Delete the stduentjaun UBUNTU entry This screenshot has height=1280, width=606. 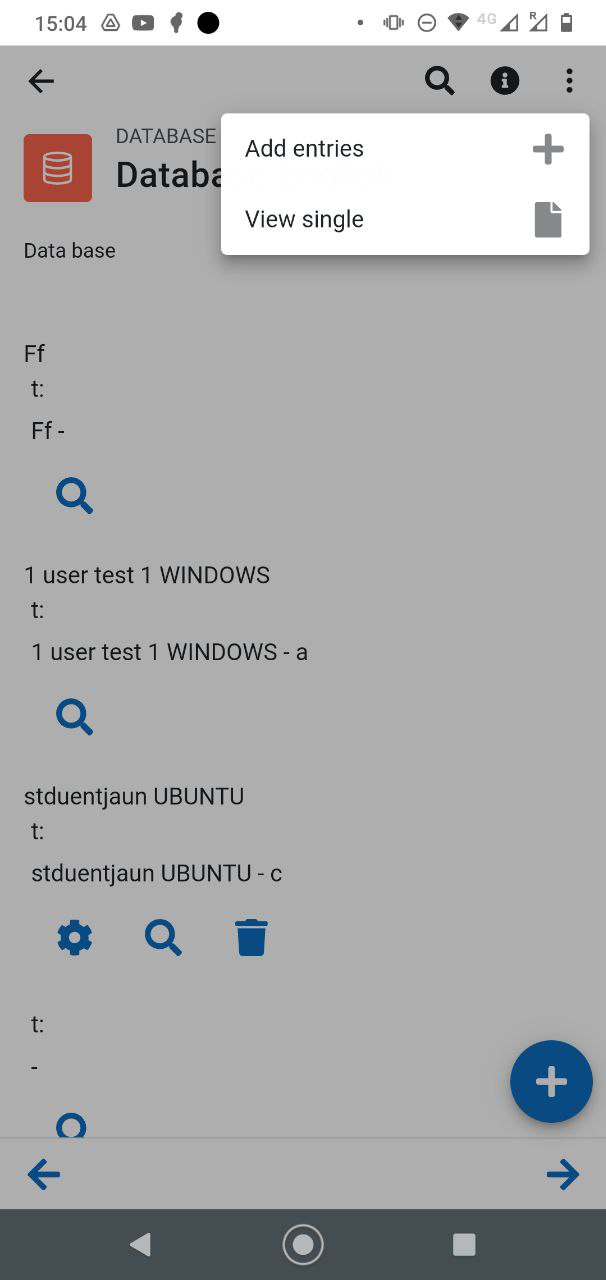pyautogui.click(x=251, y=938)
